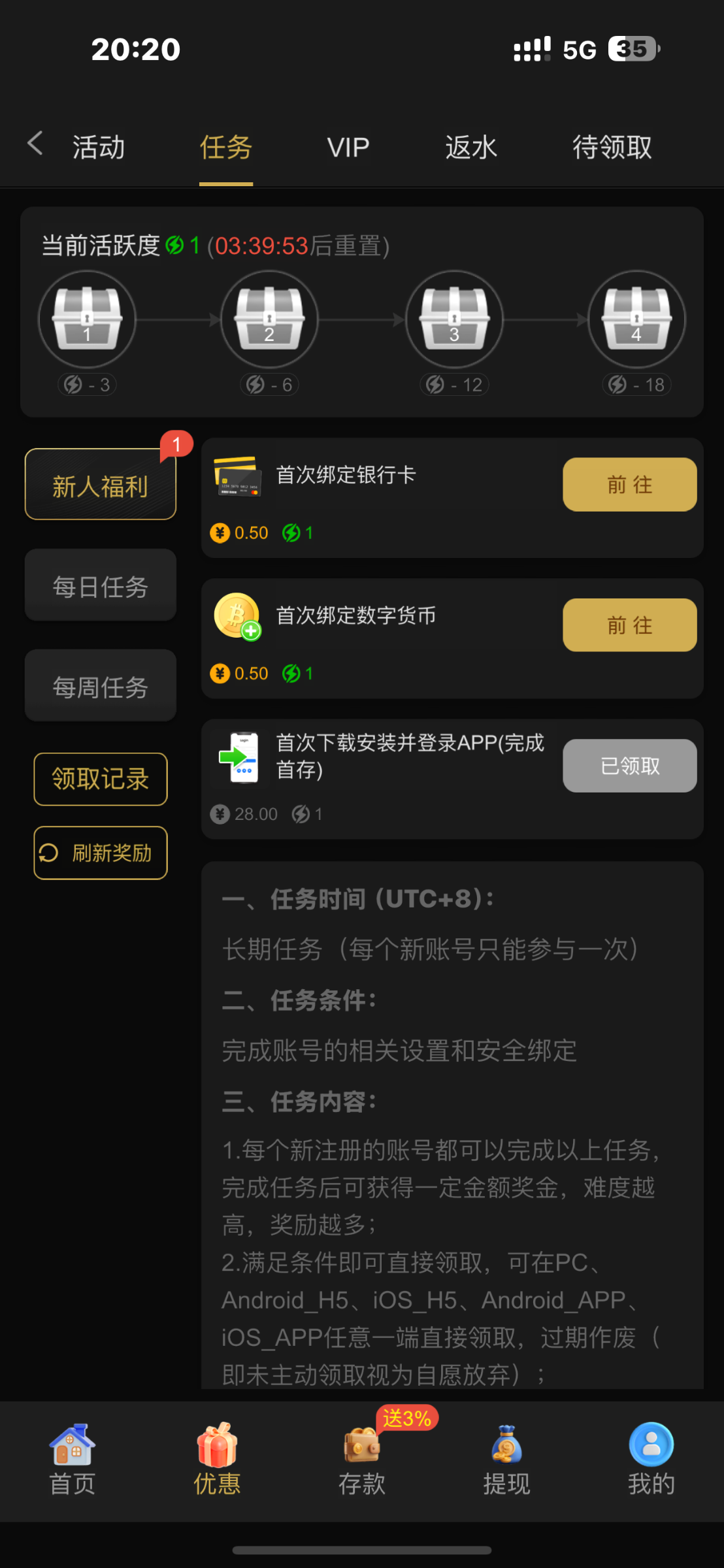Open 我的 in the bottom bar
This screenshot has width=724, height=1568.
pos(651,1460)
